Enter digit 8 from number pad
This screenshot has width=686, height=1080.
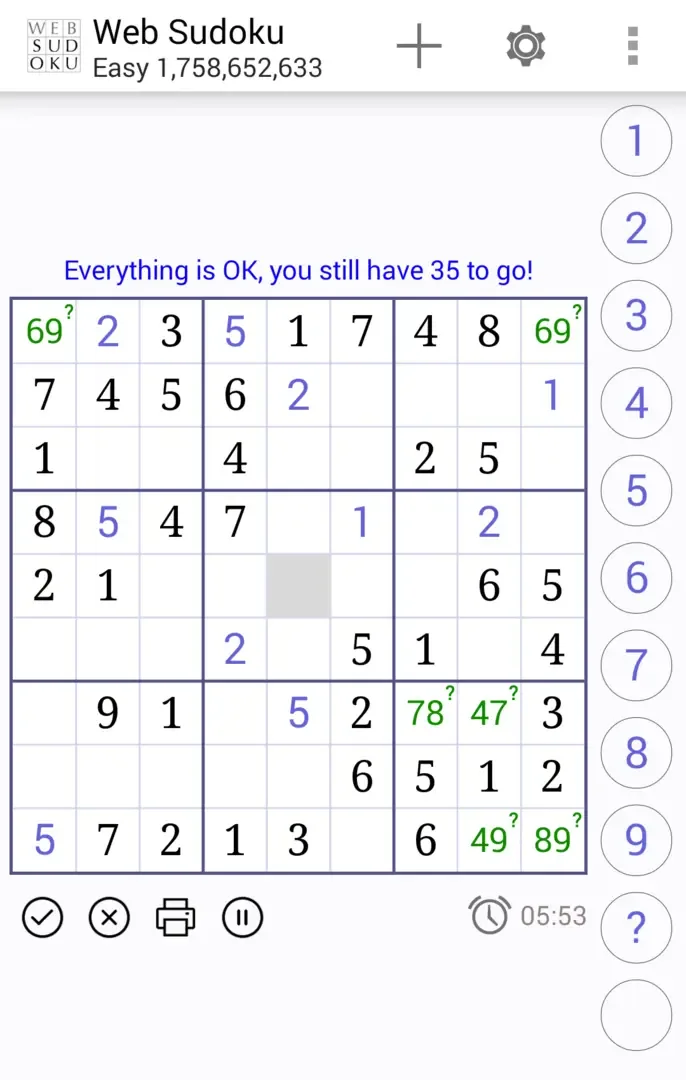tap(636, 753)
